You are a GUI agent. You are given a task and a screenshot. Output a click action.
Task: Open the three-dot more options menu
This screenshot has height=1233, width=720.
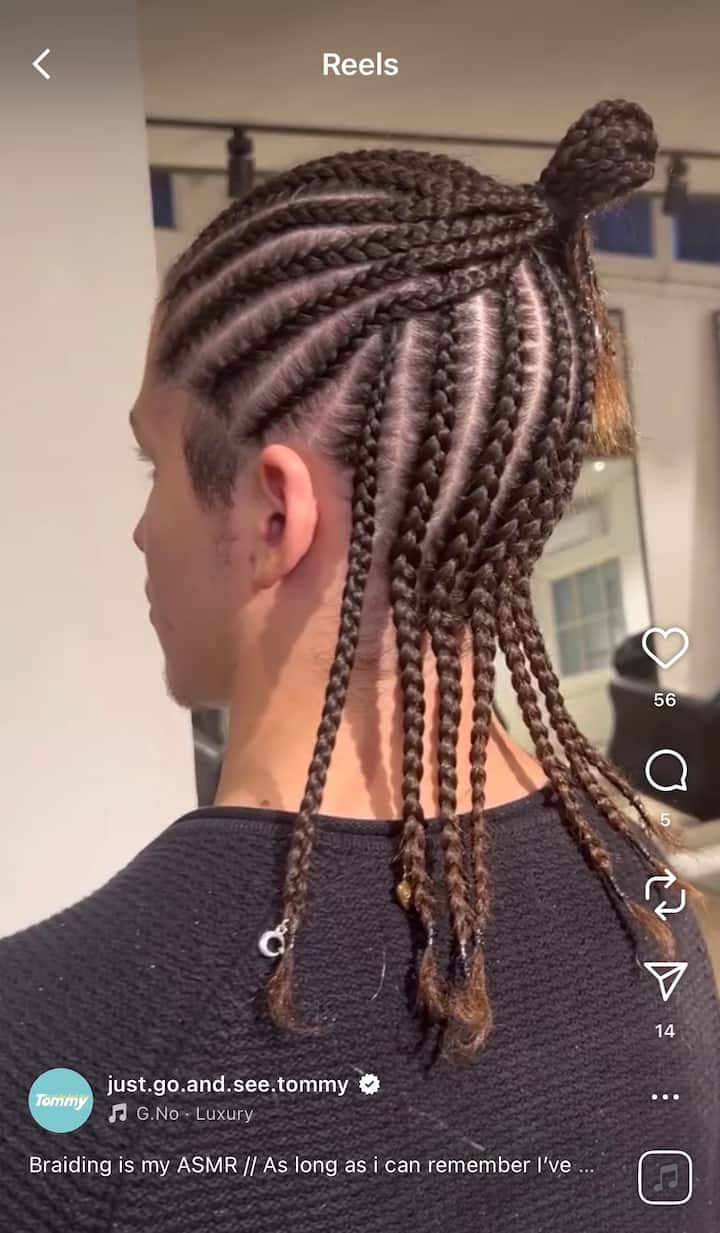665,1097
